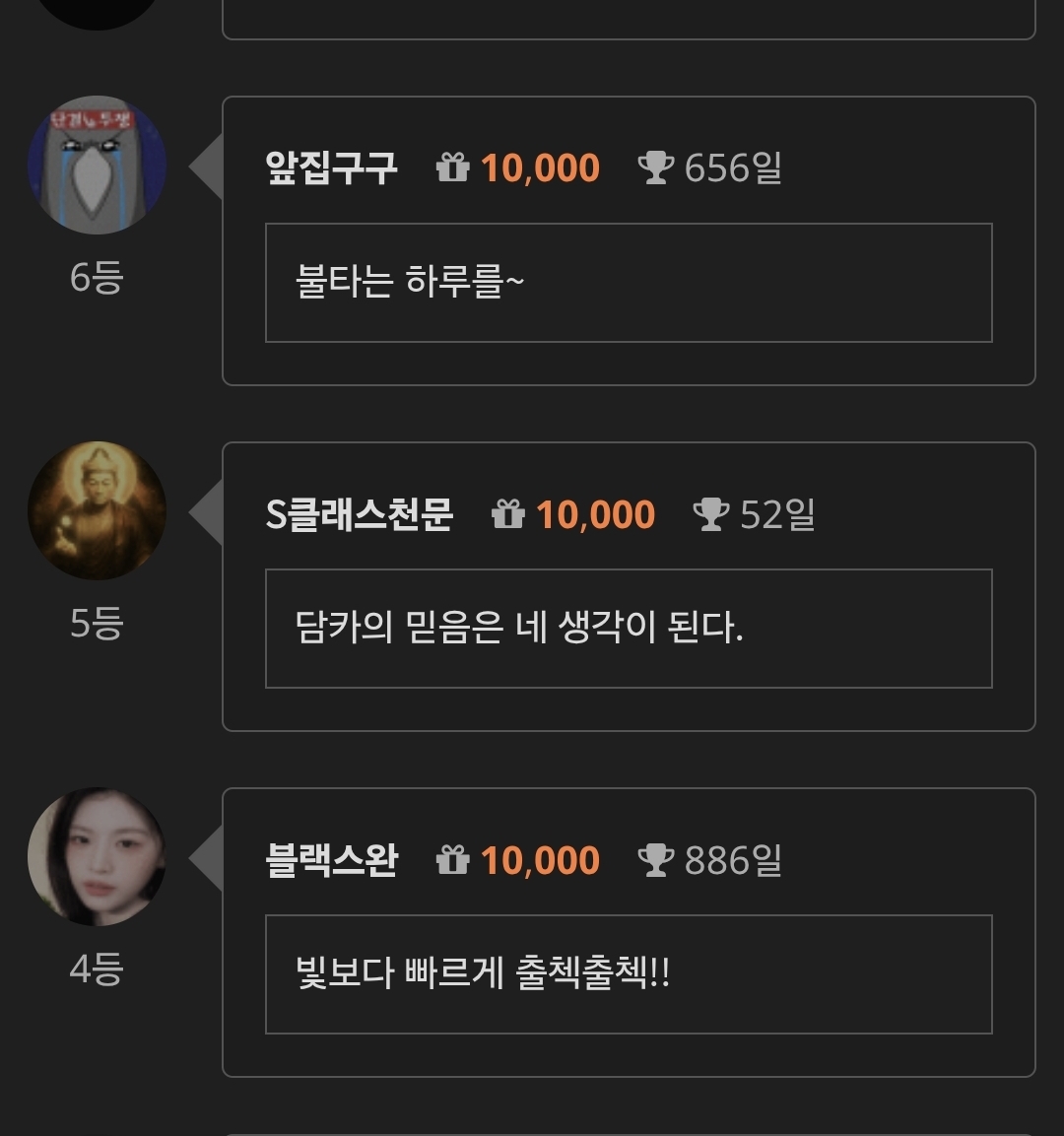1064x1136 pixels.
Task: Open the user name 블랙스완
Action: [331, 860]
